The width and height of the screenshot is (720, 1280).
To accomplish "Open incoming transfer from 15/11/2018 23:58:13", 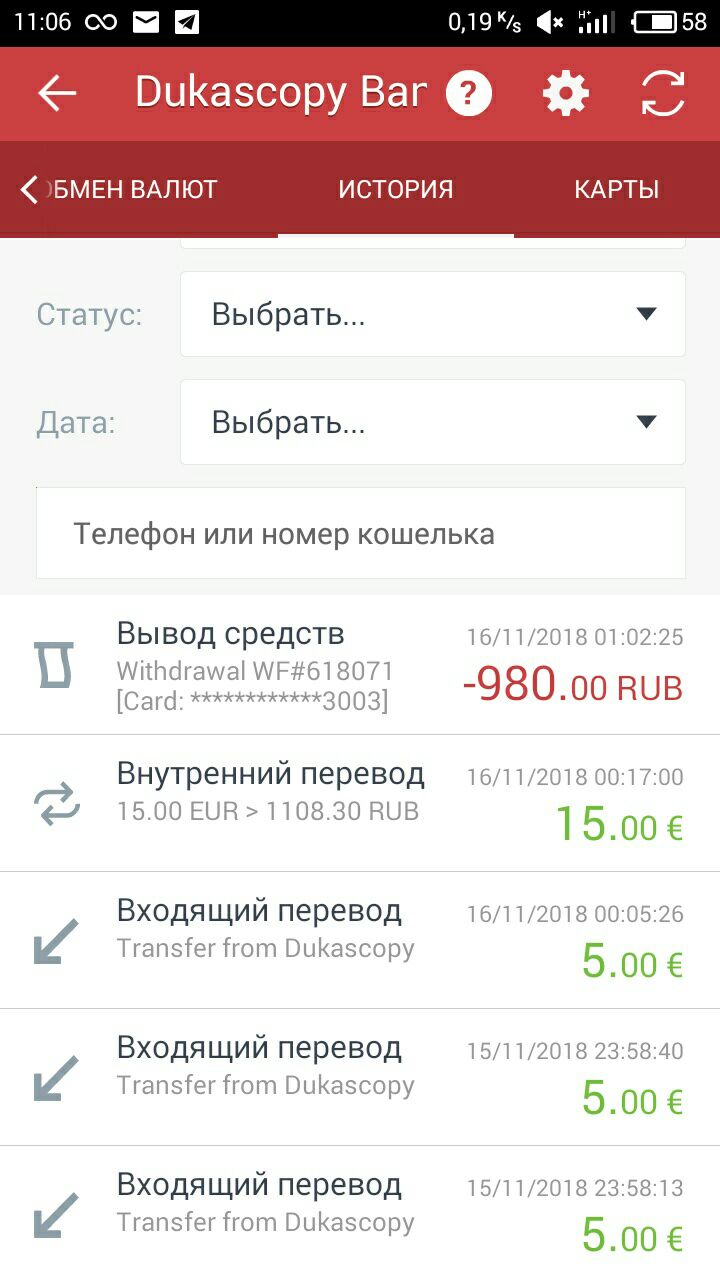I will click(360, 1213).
